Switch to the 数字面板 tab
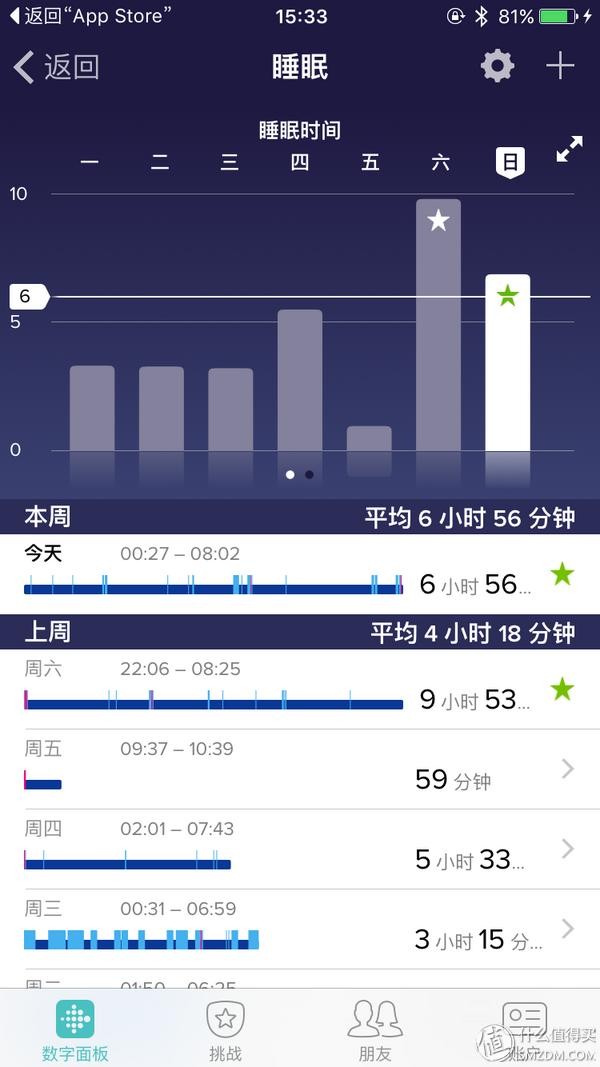Viewport: 600px width, 1067px height. 75,1030
